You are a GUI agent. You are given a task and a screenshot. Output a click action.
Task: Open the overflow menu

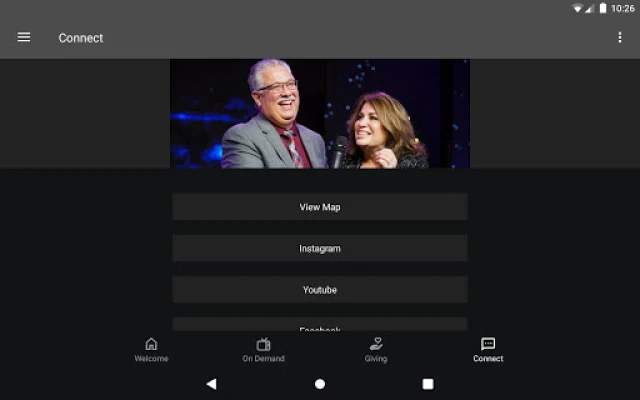pos(620,37)
